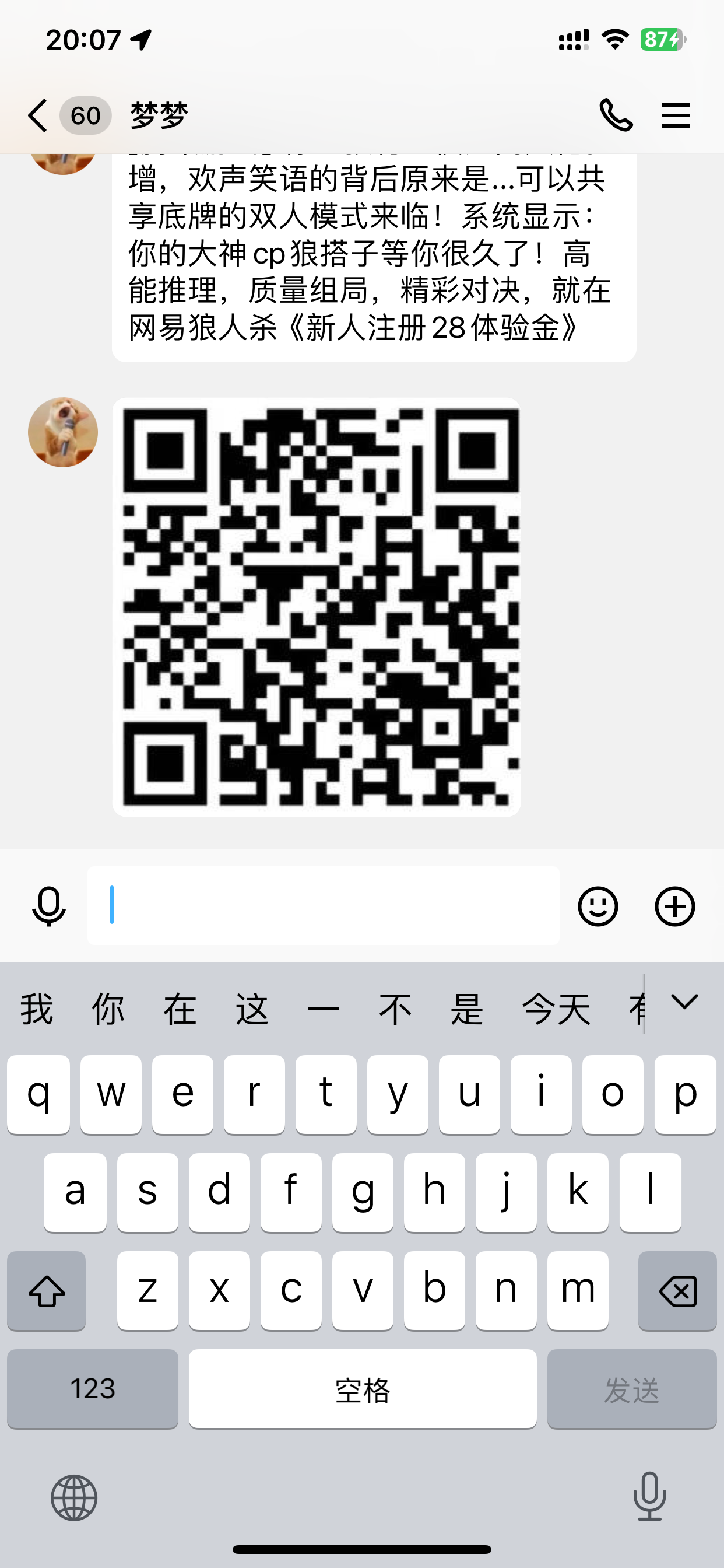This screenshot has height=1568, width=724.
Task: Open the emoji picker
Action: [598, 907]
